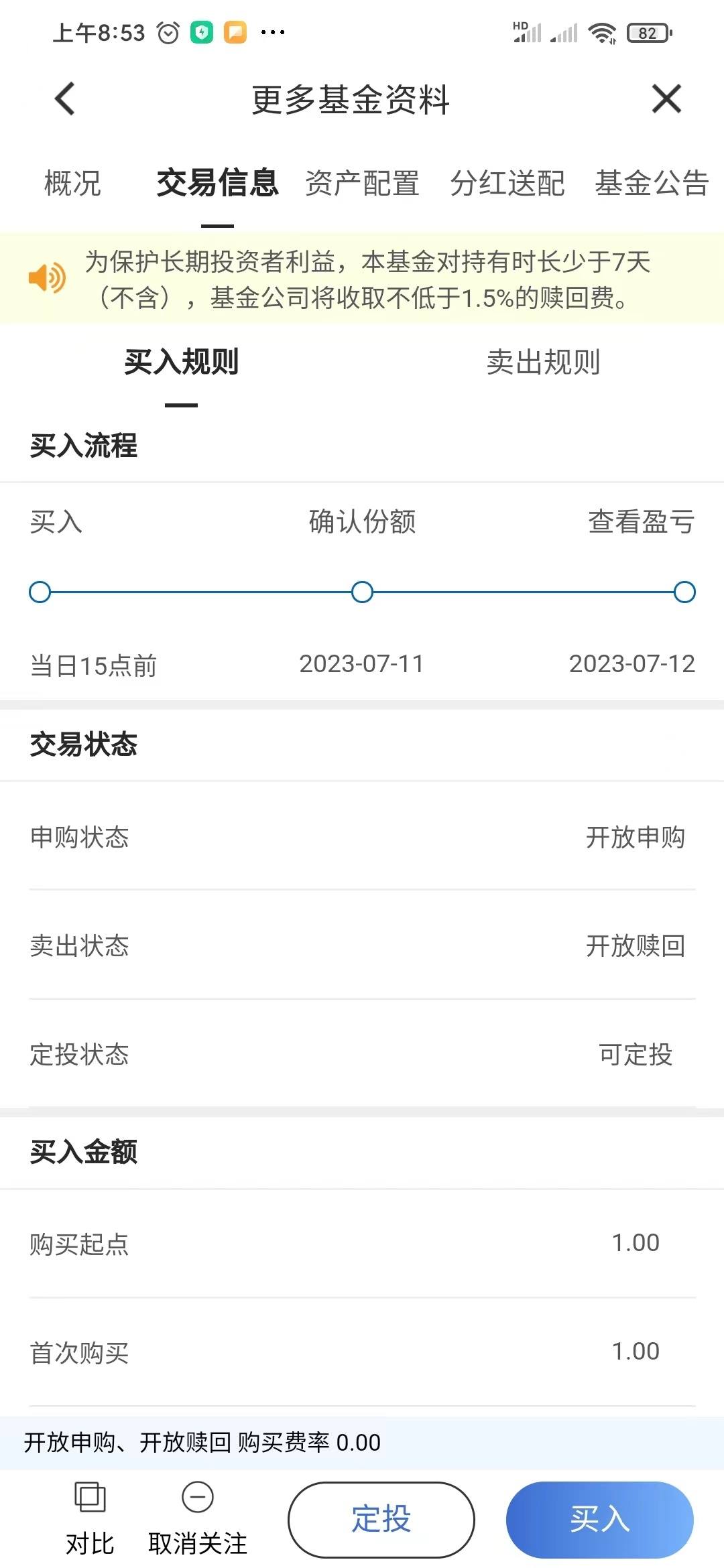Select the 买入规则 section
The image size is (724, 1568).
pos(181,363)
